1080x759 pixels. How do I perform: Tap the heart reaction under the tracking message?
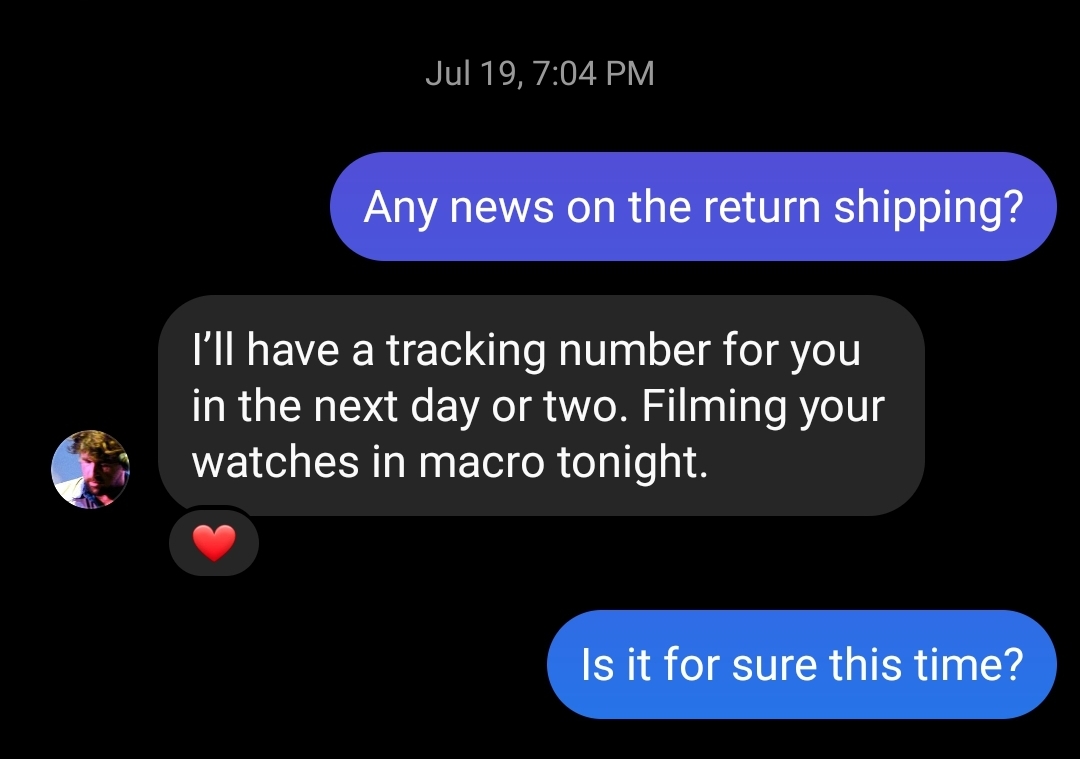tap(213, 544)
